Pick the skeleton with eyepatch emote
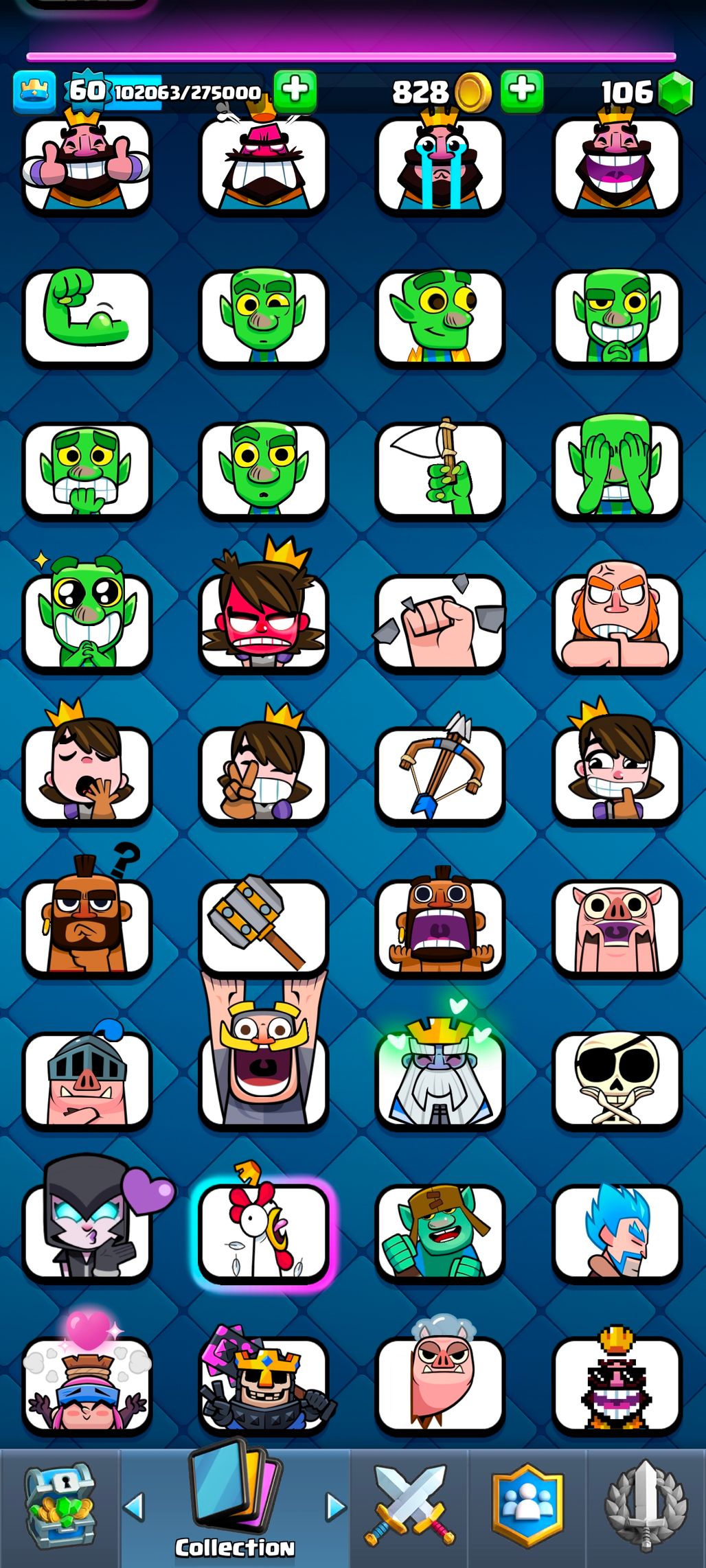 [617, 1080]
